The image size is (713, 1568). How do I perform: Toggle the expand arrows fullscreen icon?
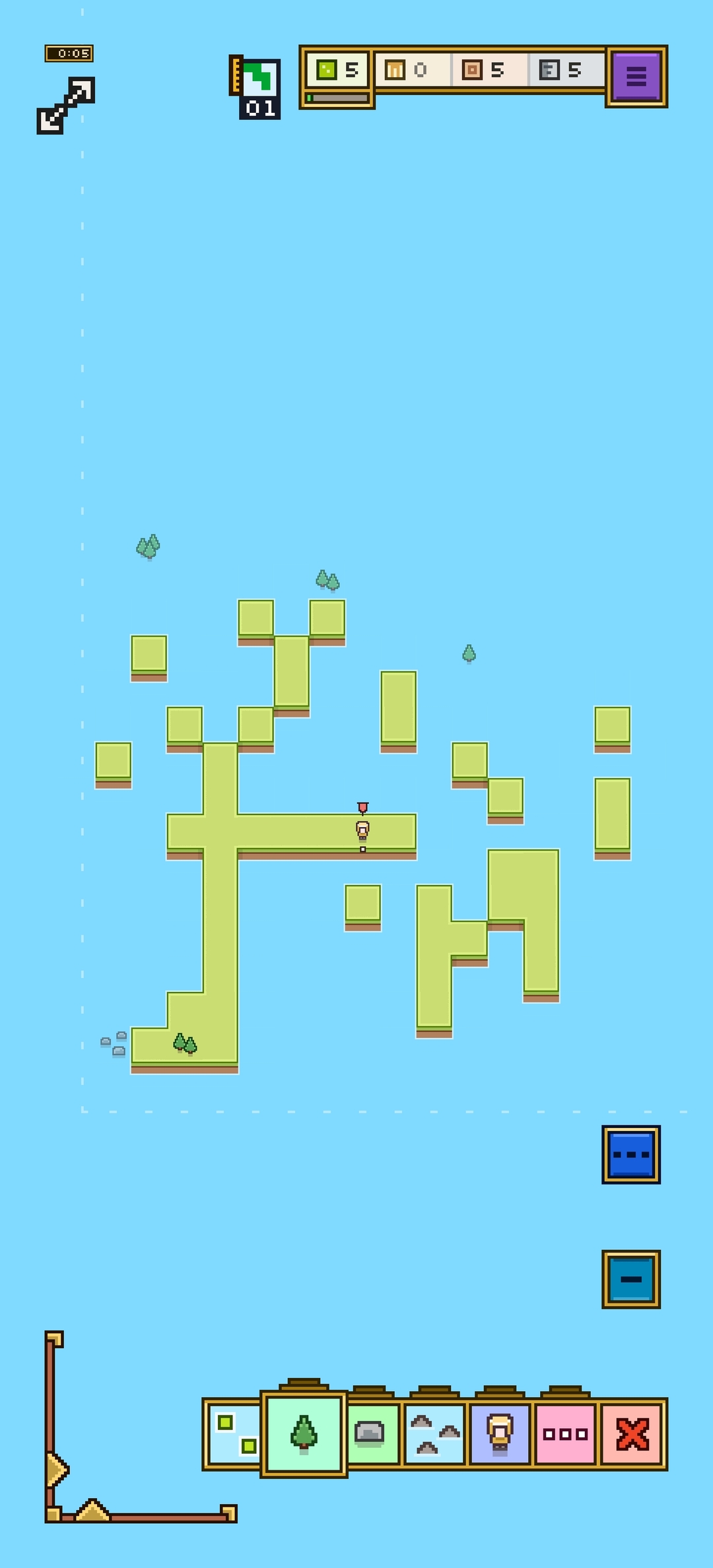(x=66, y=106)
